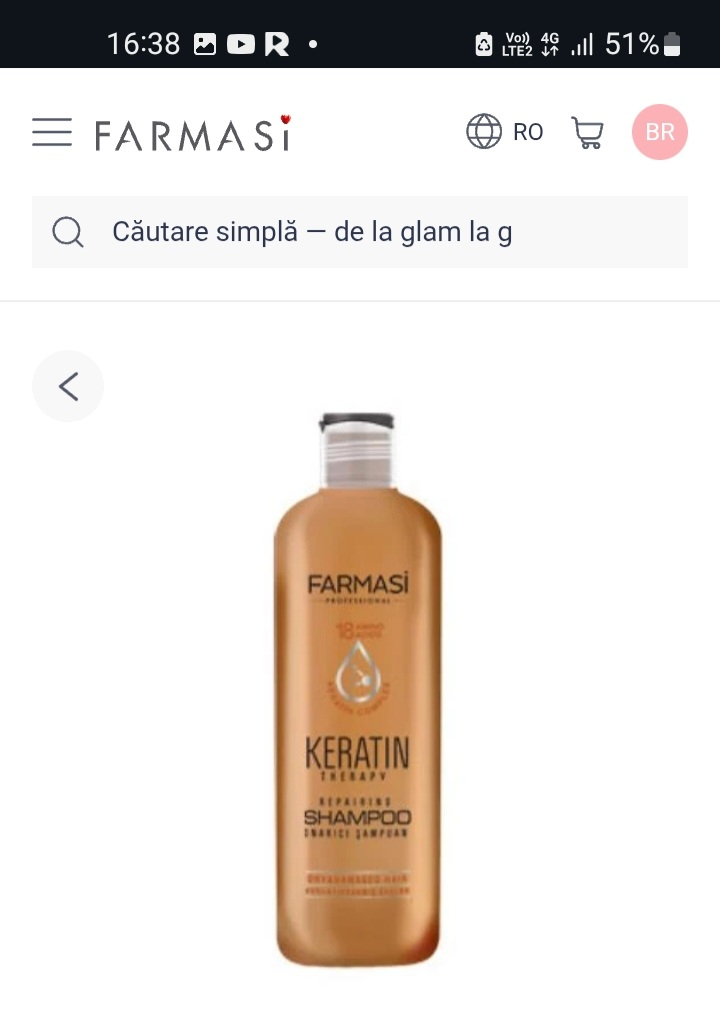Open the shopping cart
The image size is (720, 1020).
click(587, 132)
